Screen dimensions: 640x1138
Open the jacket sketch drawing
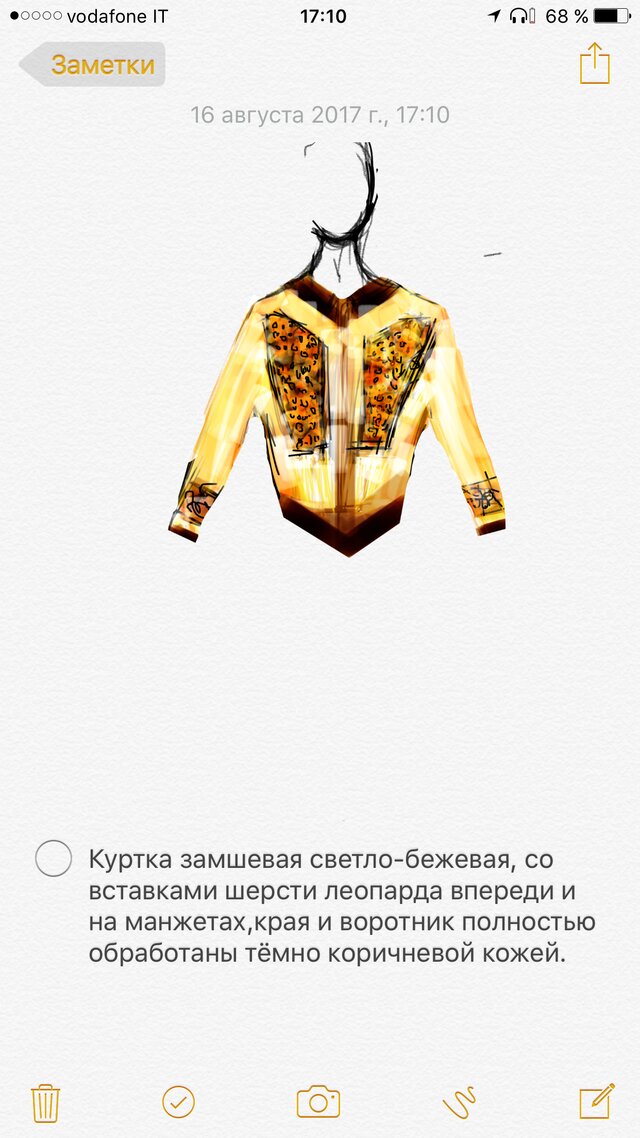coord(338,400)
